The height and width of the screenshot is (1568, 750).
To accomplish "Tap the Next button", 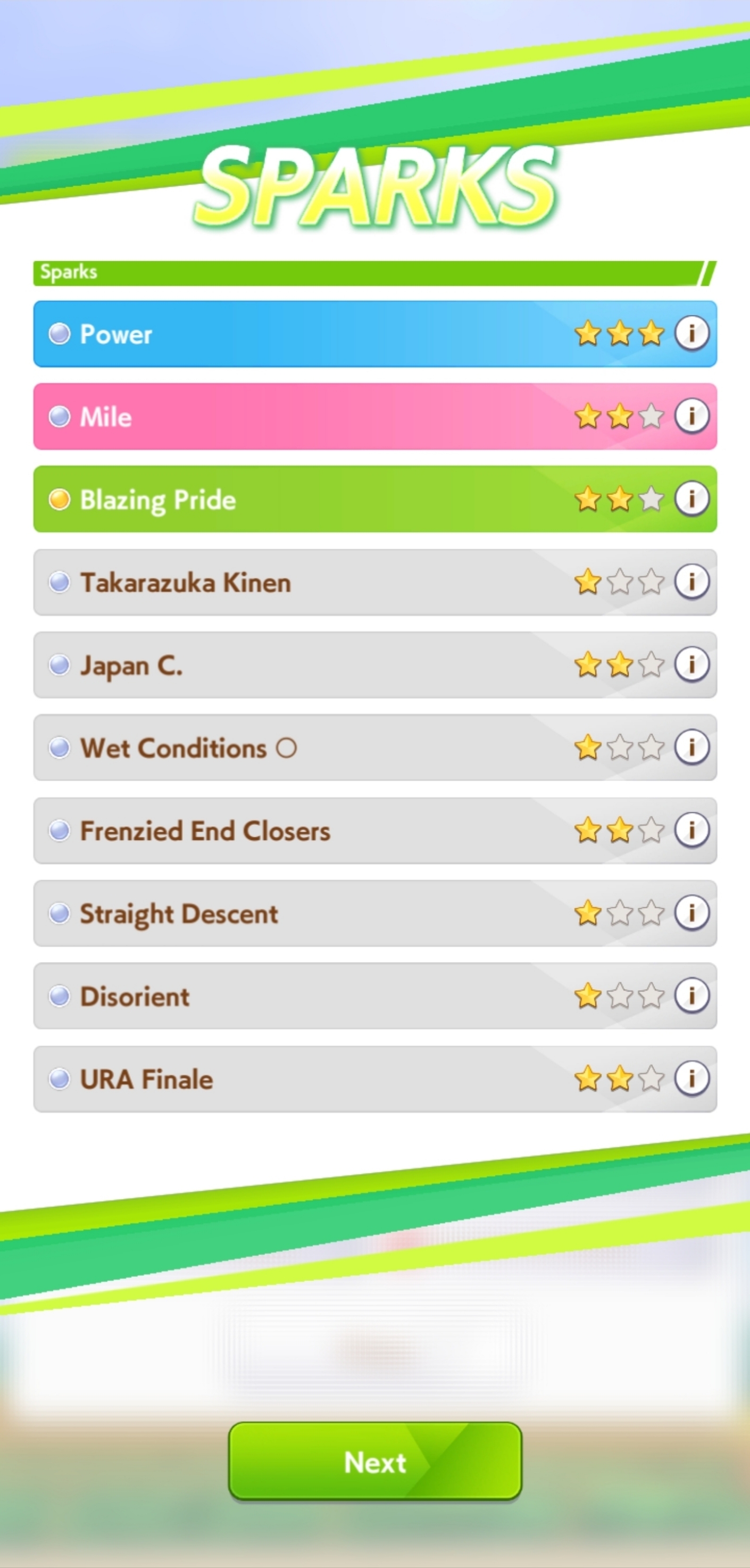I will [x=375, y=1461].
